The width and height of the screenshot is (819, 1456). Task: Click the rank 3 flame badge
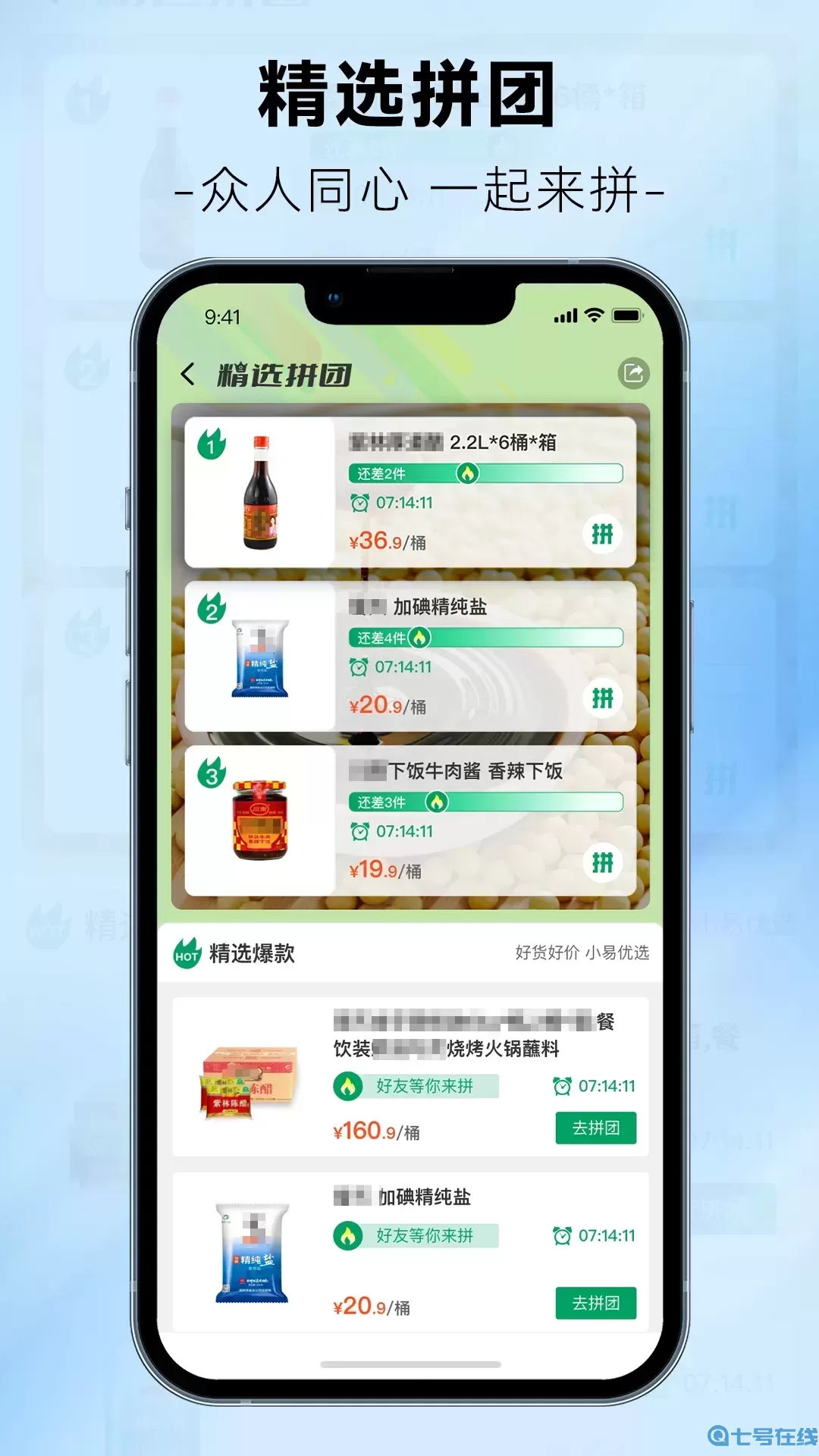pyautogui.click(x=210, y=770)
